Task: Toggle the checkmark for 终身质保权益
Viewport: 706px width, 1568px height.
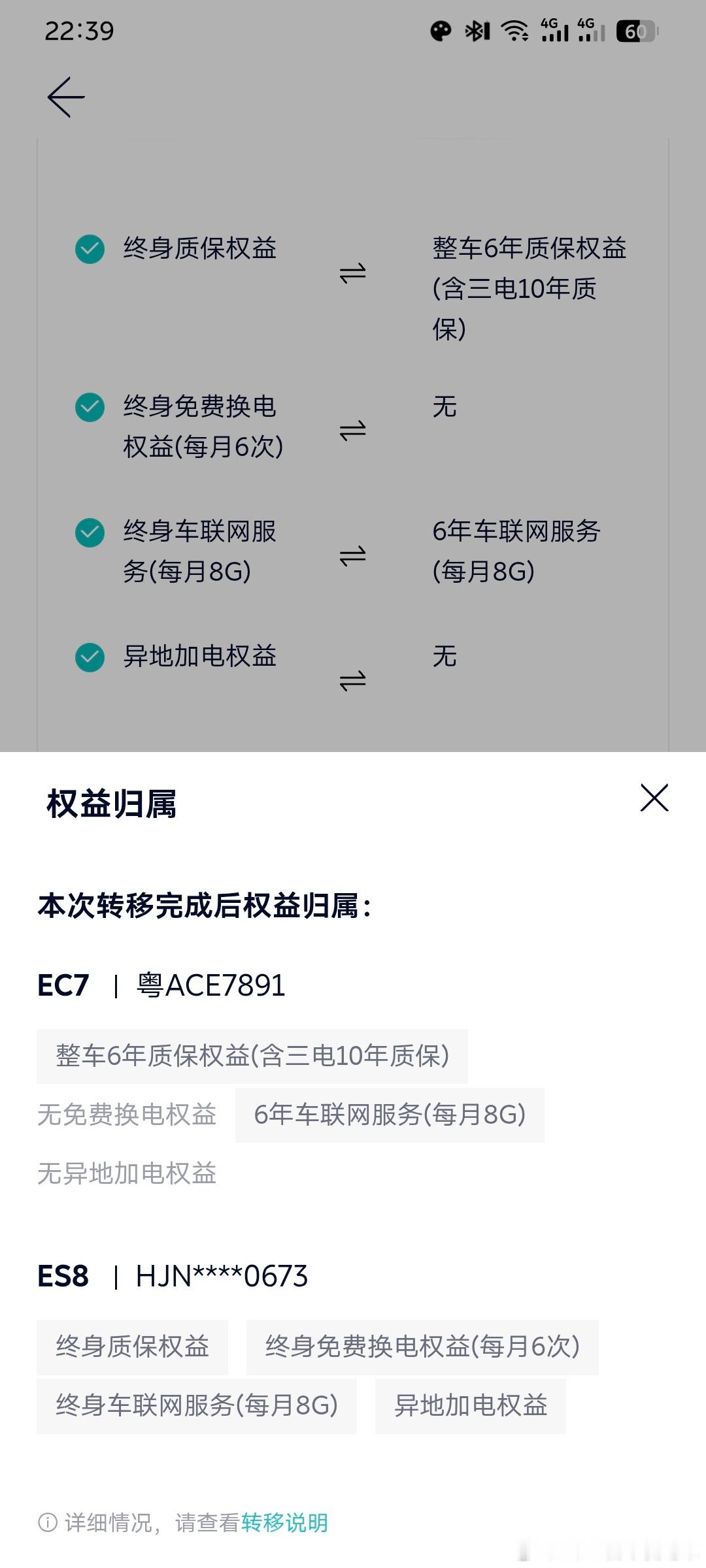Action: [x=90, y=248]
